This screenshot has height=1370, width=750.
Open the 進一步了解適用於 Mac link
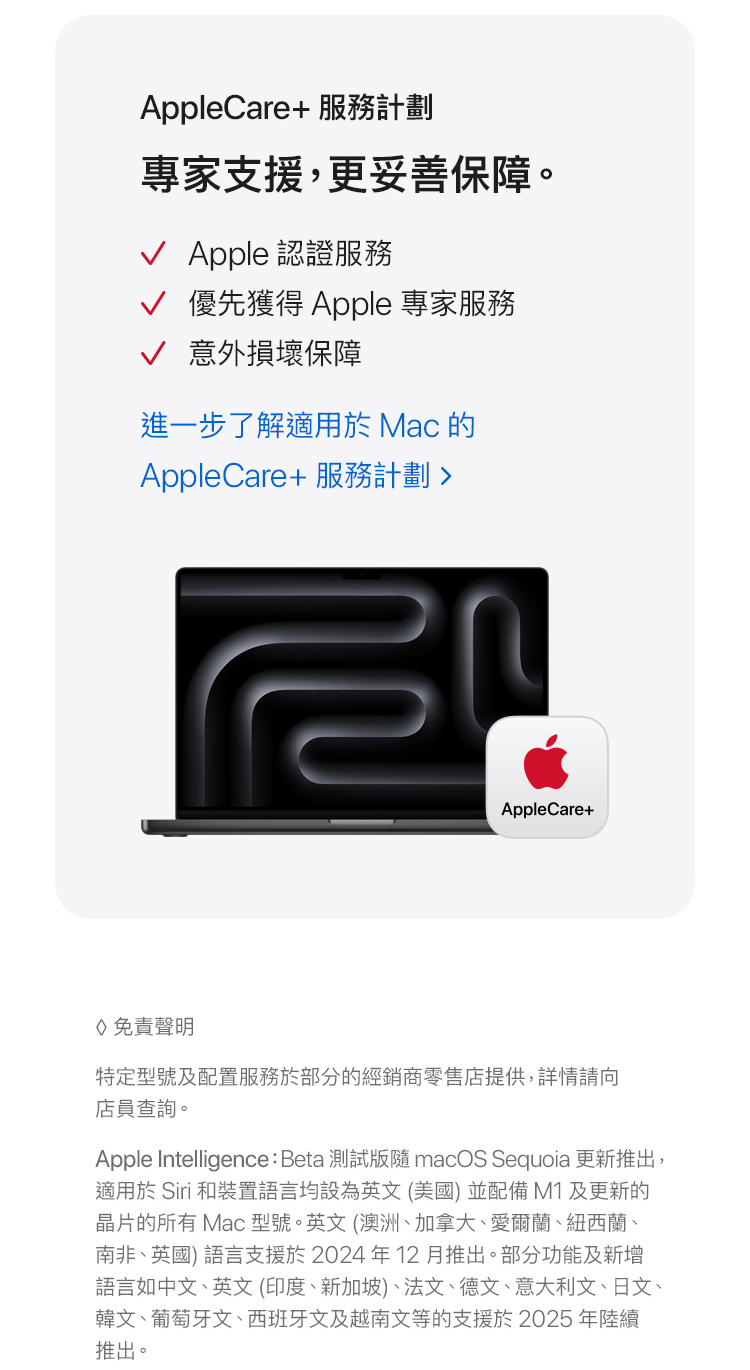[307, 425]
